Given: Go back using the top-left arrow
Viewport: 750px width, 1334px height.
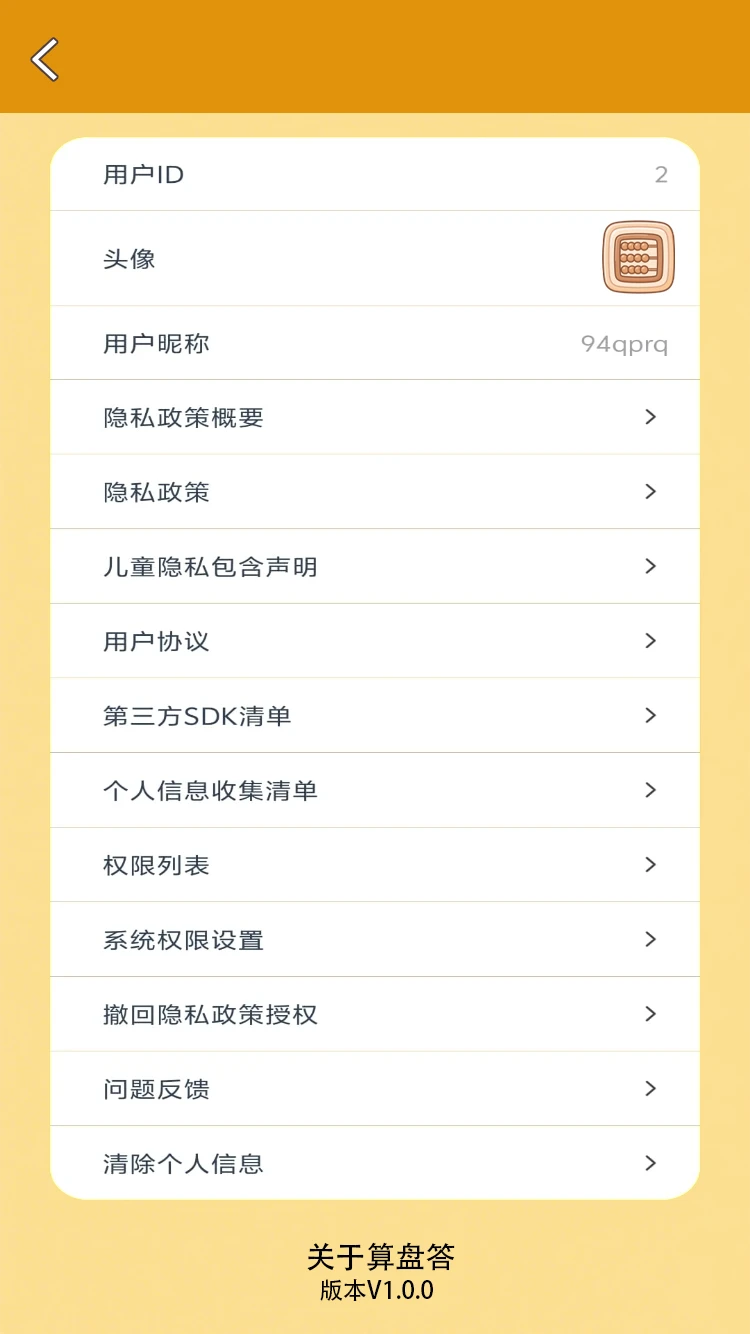Looking at the screenshot, I should (x=45, y=60).
